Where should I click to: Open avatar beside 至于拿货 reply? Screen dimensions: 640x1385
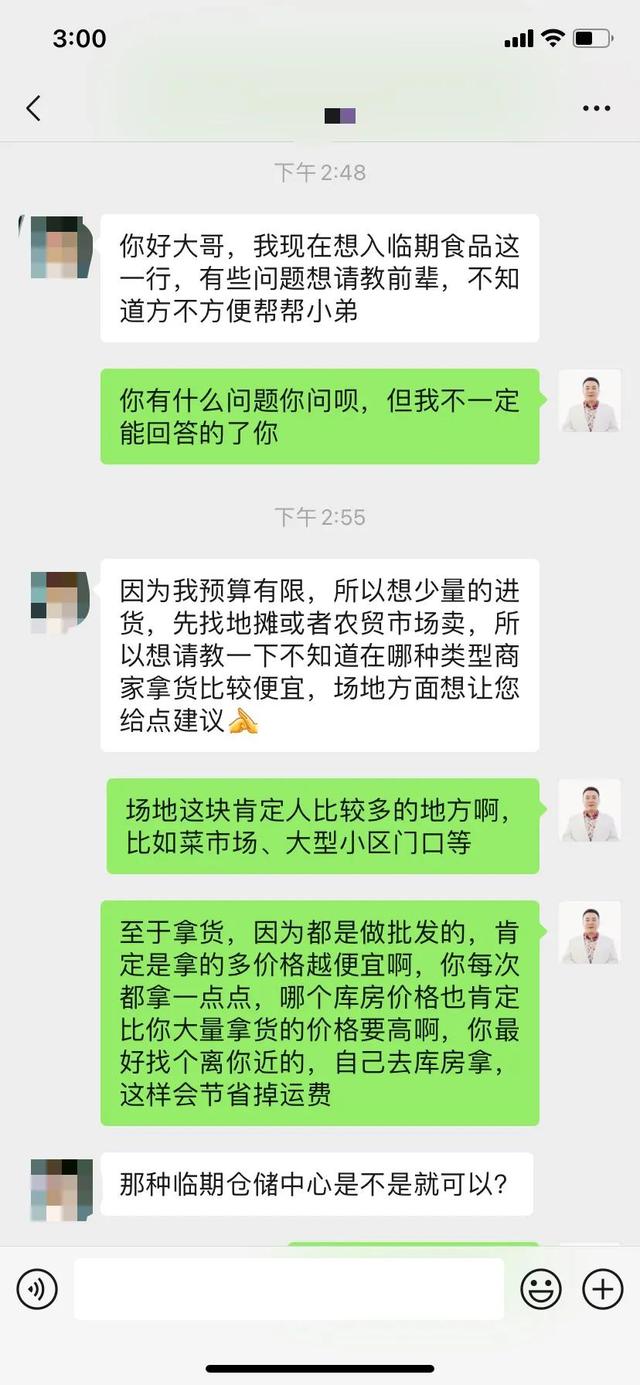(x=589, y=932)
